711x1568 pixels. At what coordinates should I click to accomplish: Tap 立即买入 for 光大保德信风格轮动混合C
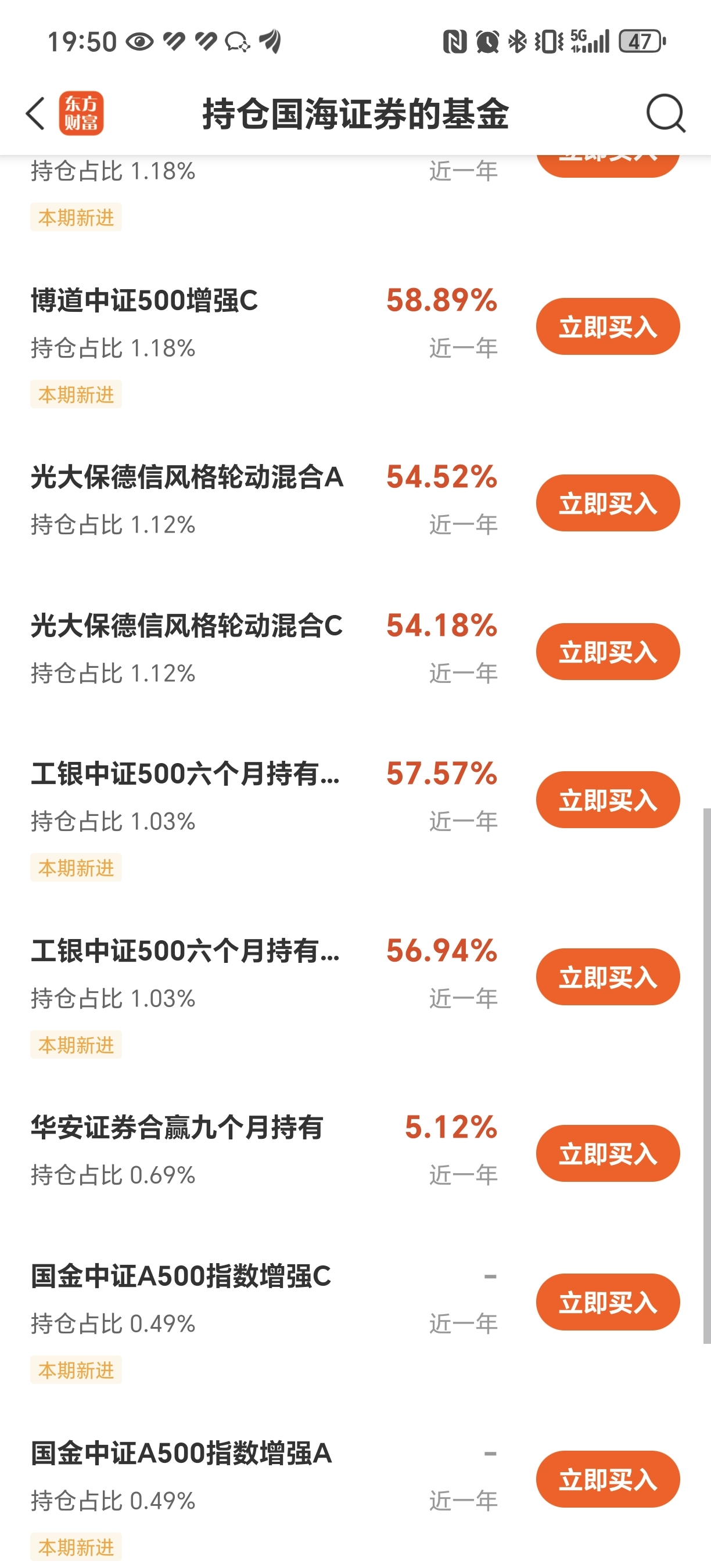tap(608, 652)
